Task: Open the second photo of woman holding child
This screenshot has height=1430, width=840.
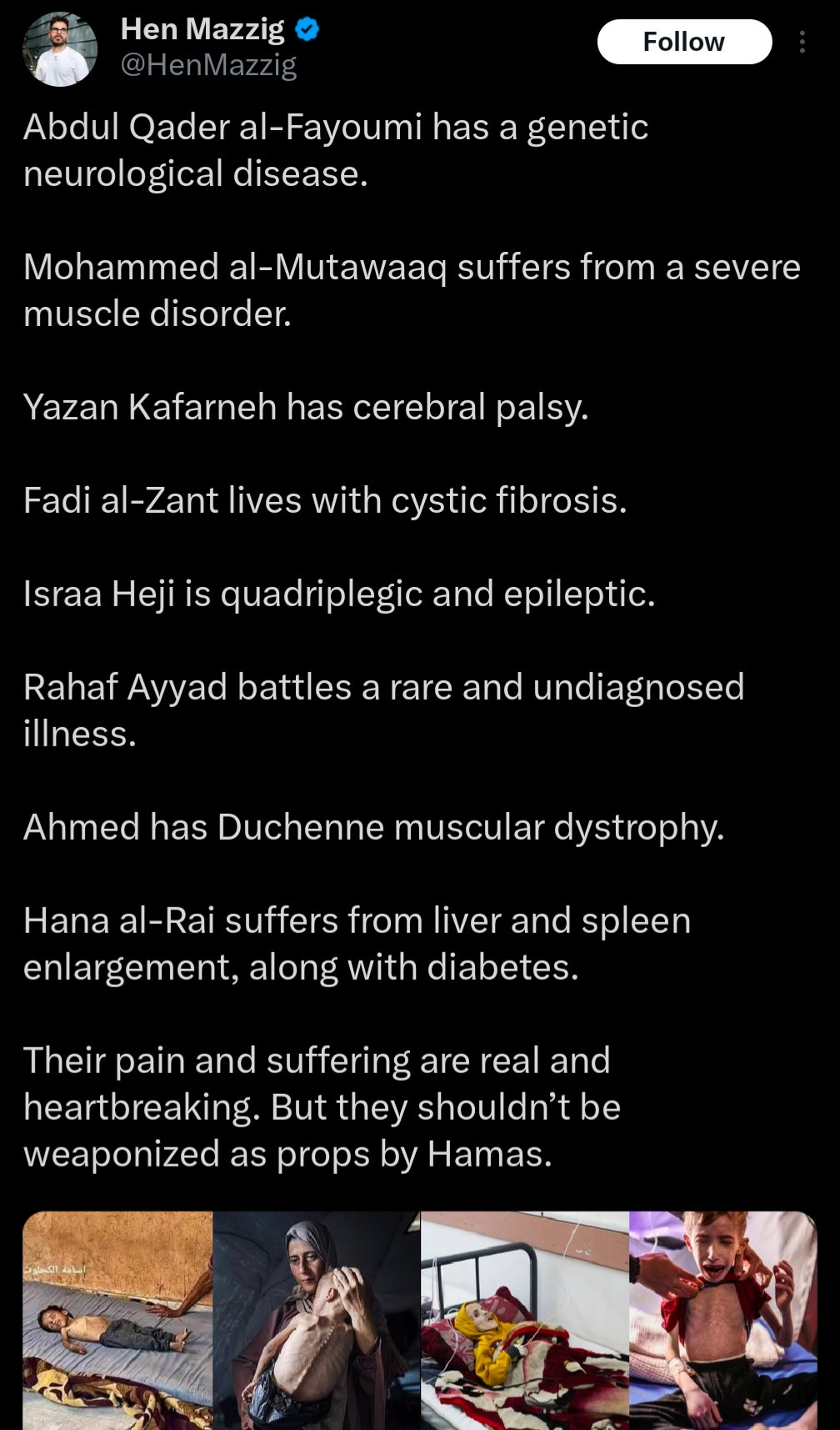Action: (317, 1321)
